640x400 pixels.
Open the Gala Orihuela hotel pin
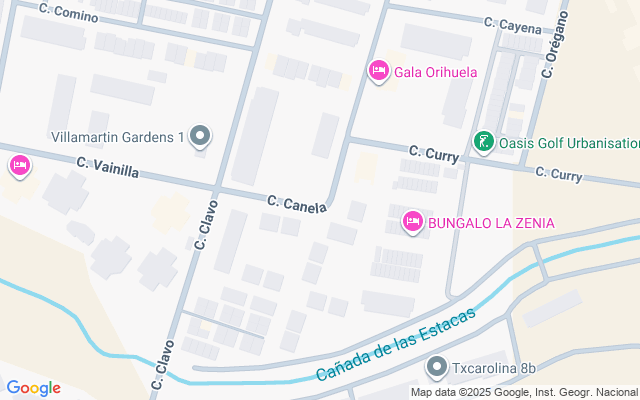pyautogui.click(x=378, y=71)
